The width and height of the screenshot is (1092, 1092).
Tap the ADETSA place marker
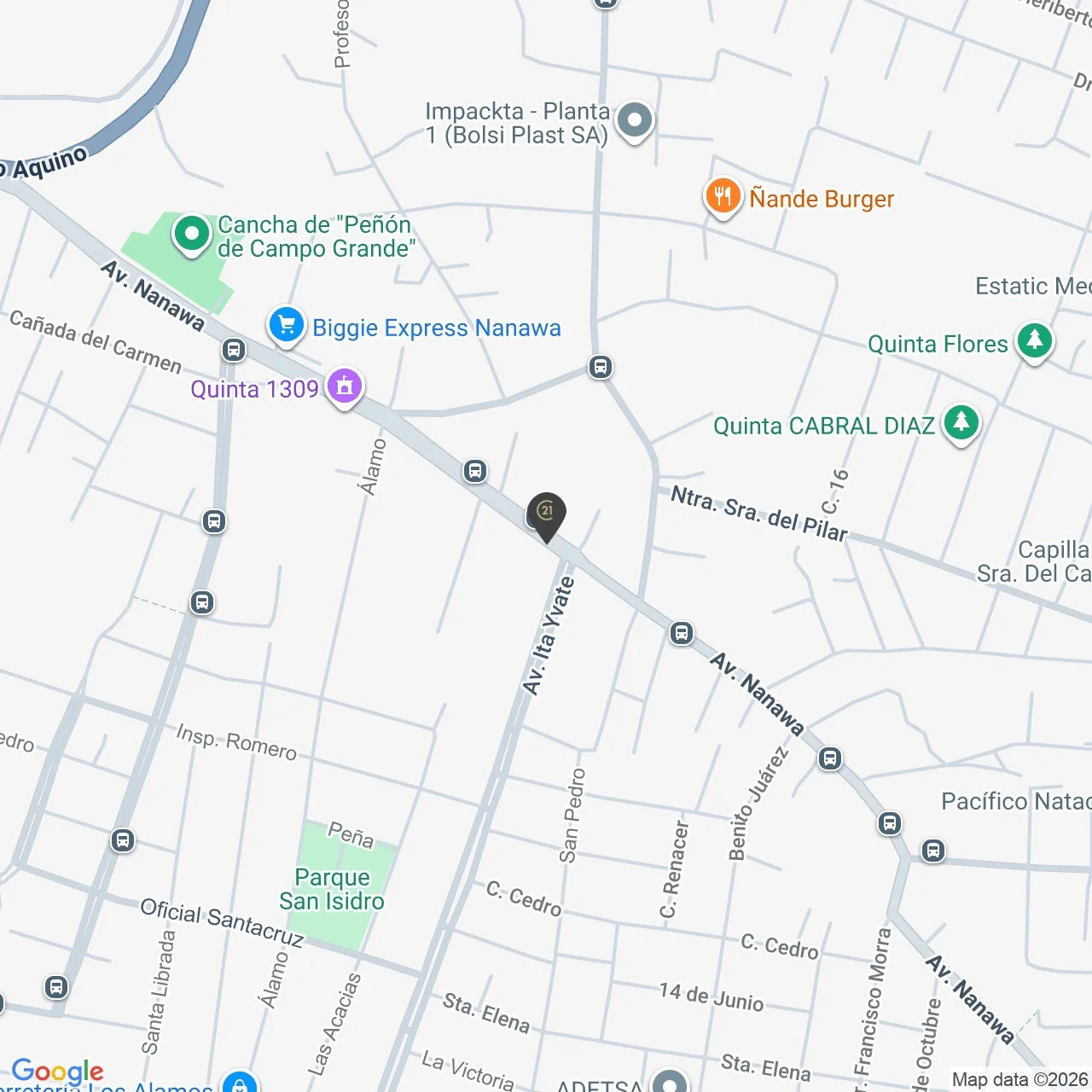(x=670, y=1083)
